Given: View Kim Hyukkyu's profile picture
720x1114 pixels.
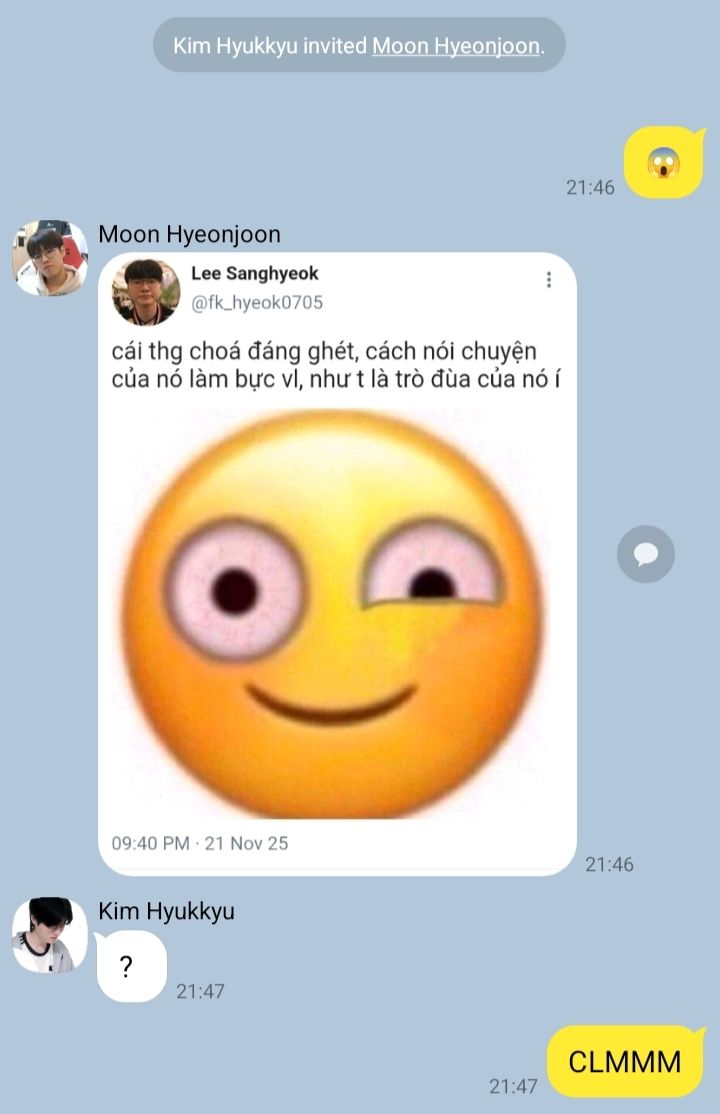Looking at the screenshot, I should coord(49,935).
